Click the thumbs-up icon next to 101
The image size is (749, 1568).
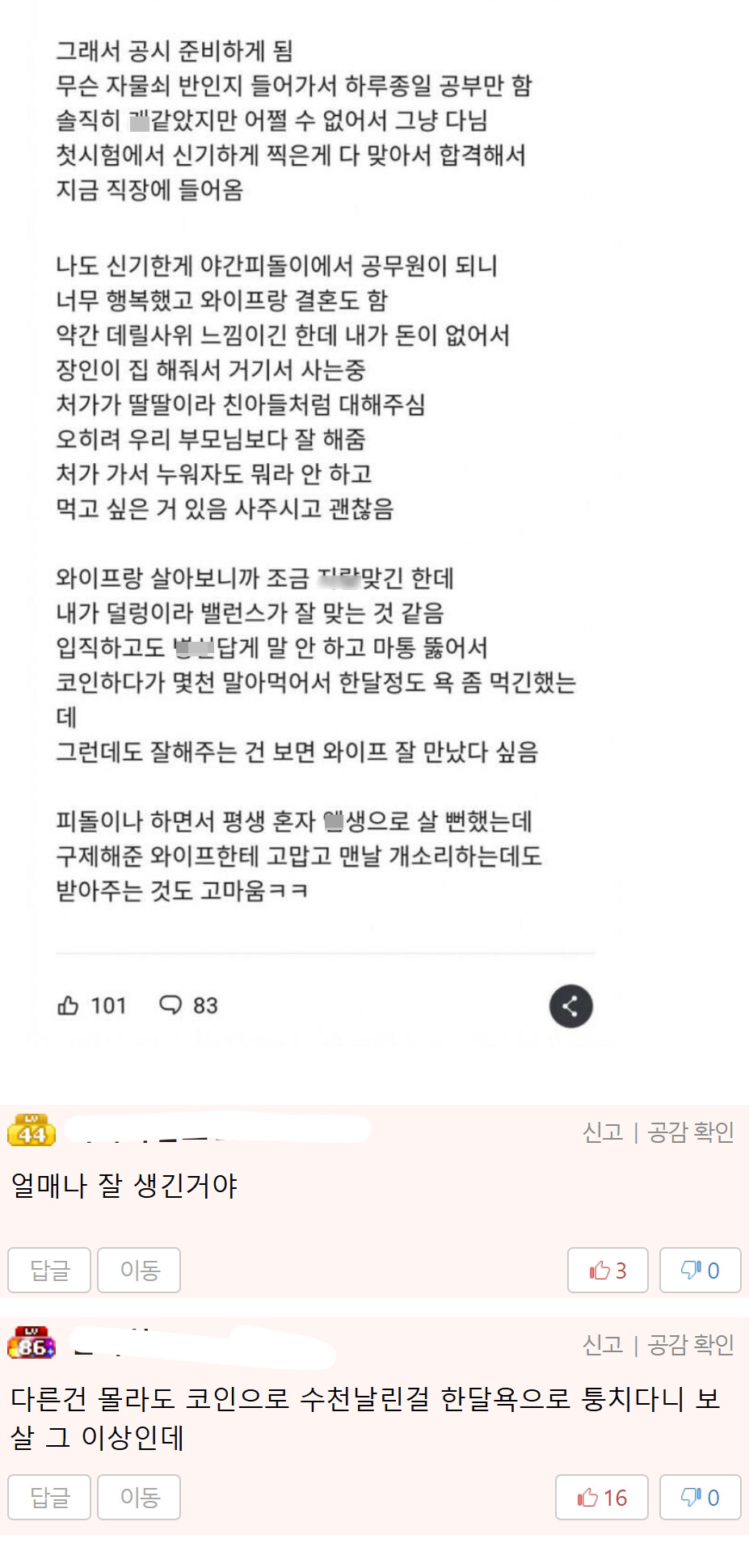(69, 1006)
